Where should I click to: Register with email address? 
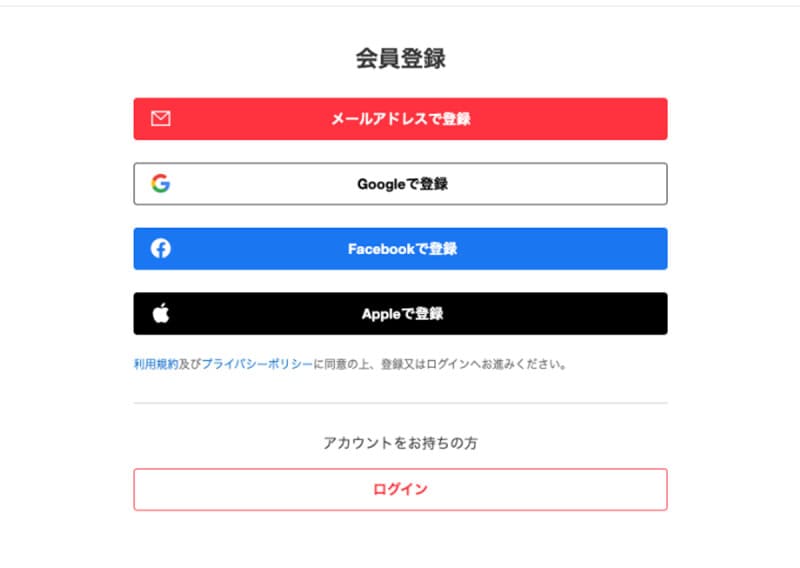(x=400, y=119)
